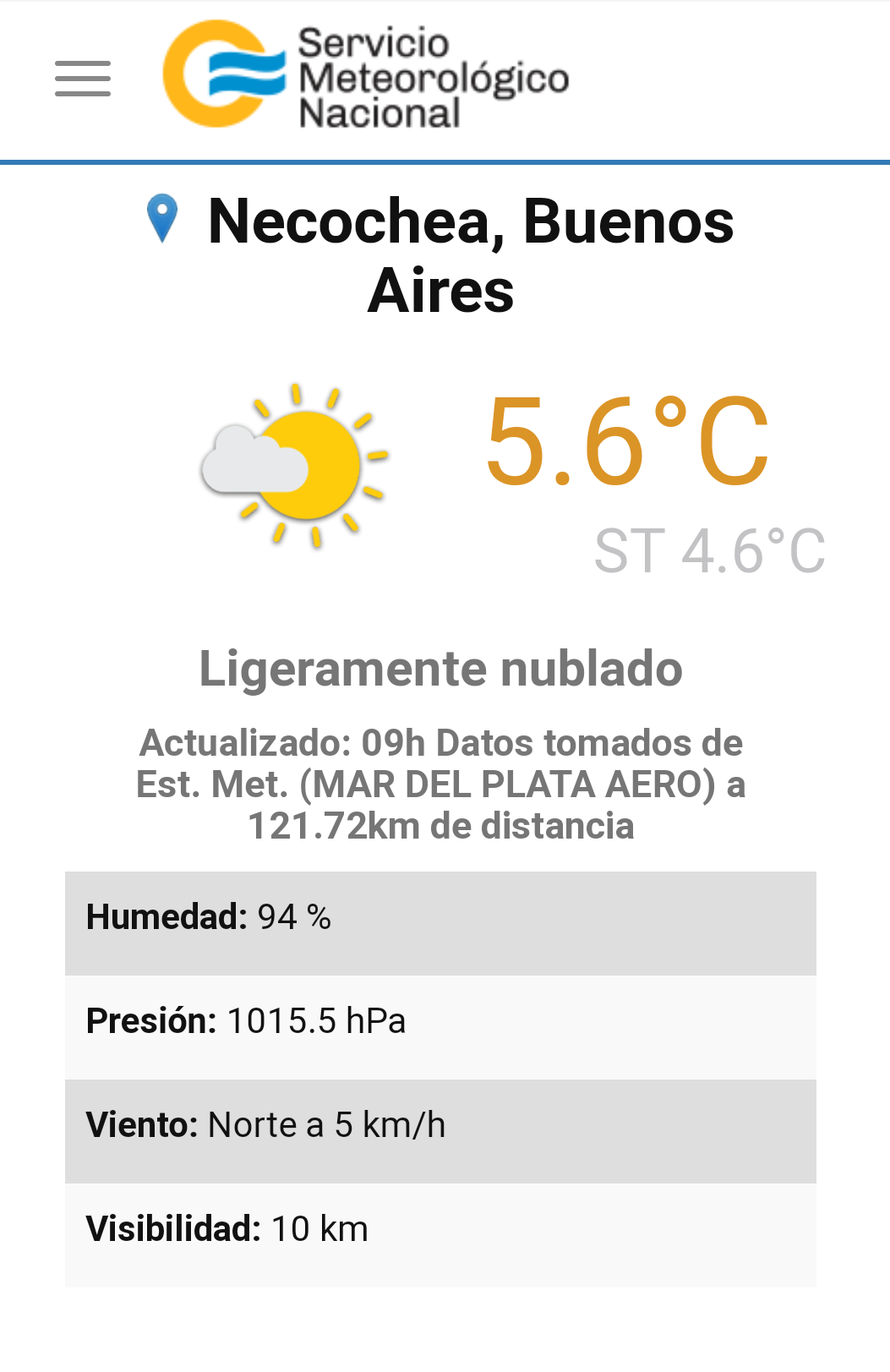
Task: Open the hamburger navigation menu
Action: [83, 79]
